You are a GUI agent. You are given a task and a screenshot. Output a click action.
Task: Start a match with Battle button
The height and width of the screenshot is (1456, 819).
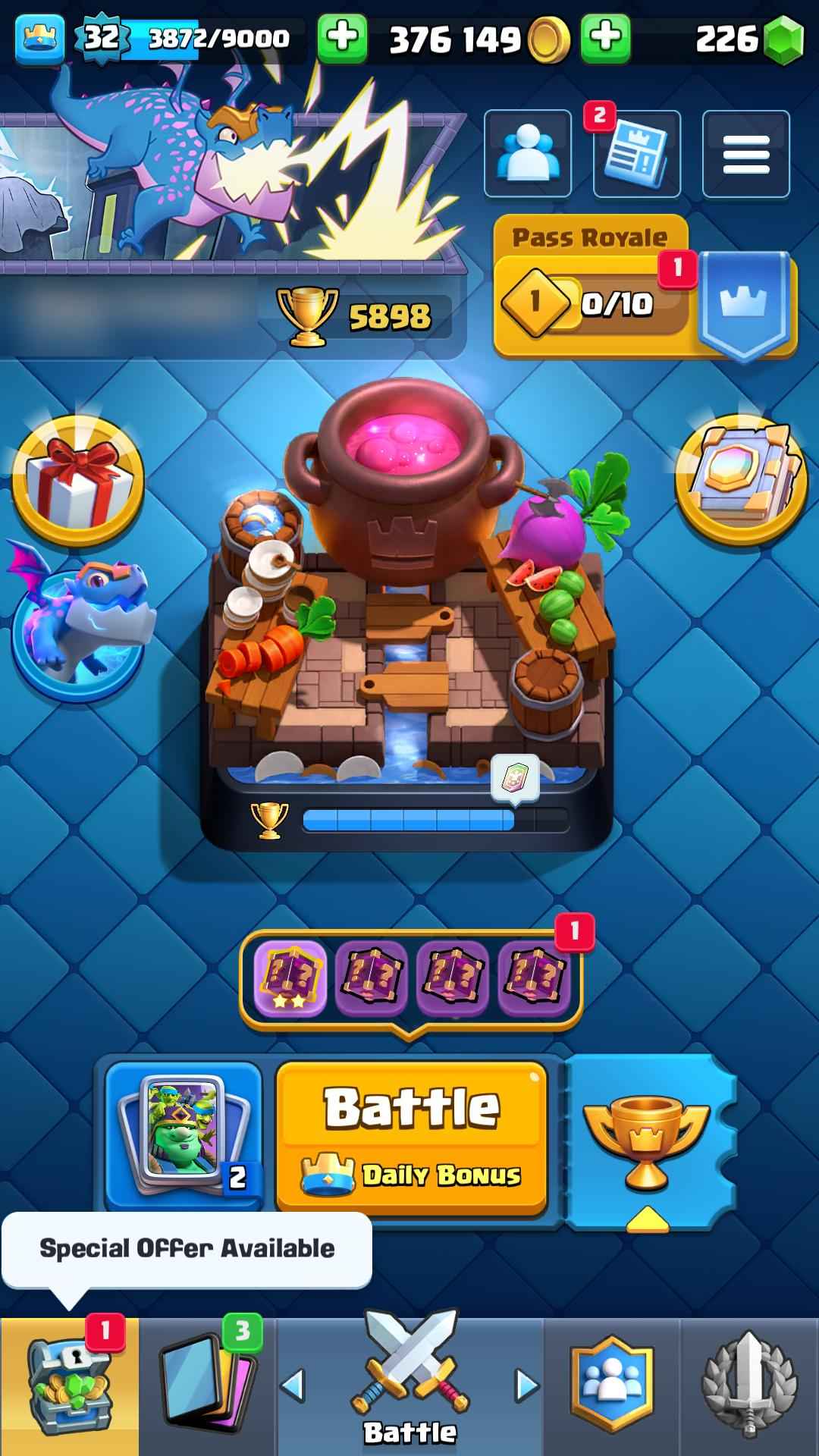click(412, 1135)
